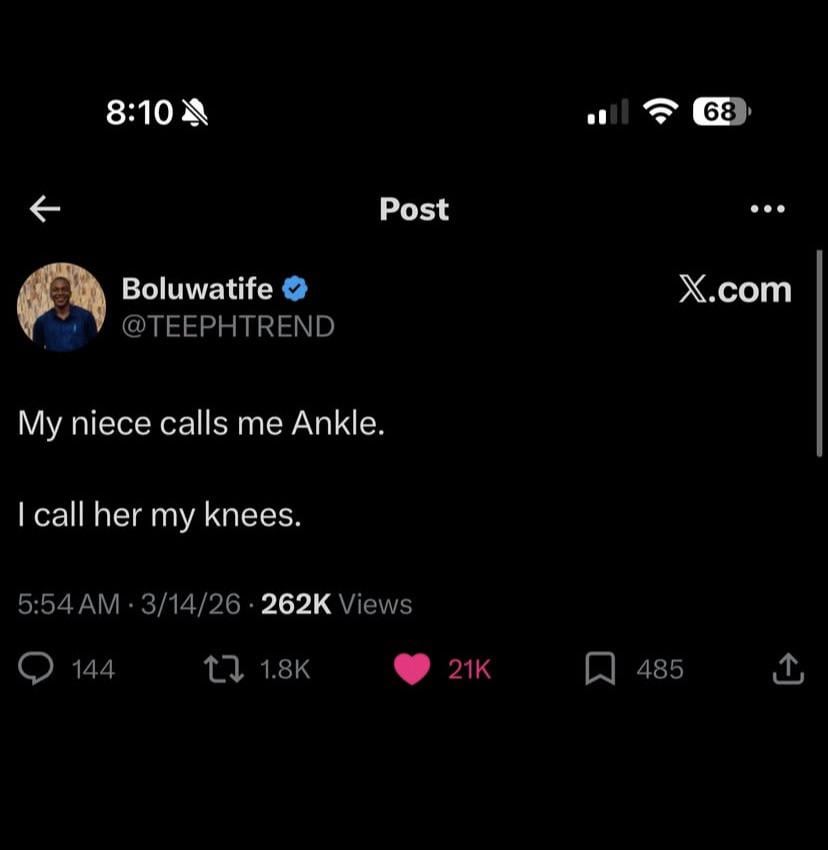Visit the @TEEPHTREND profile handle
The width and height of the screenshot is (828, 850).
pyautogui.click(x=228, y=326)
